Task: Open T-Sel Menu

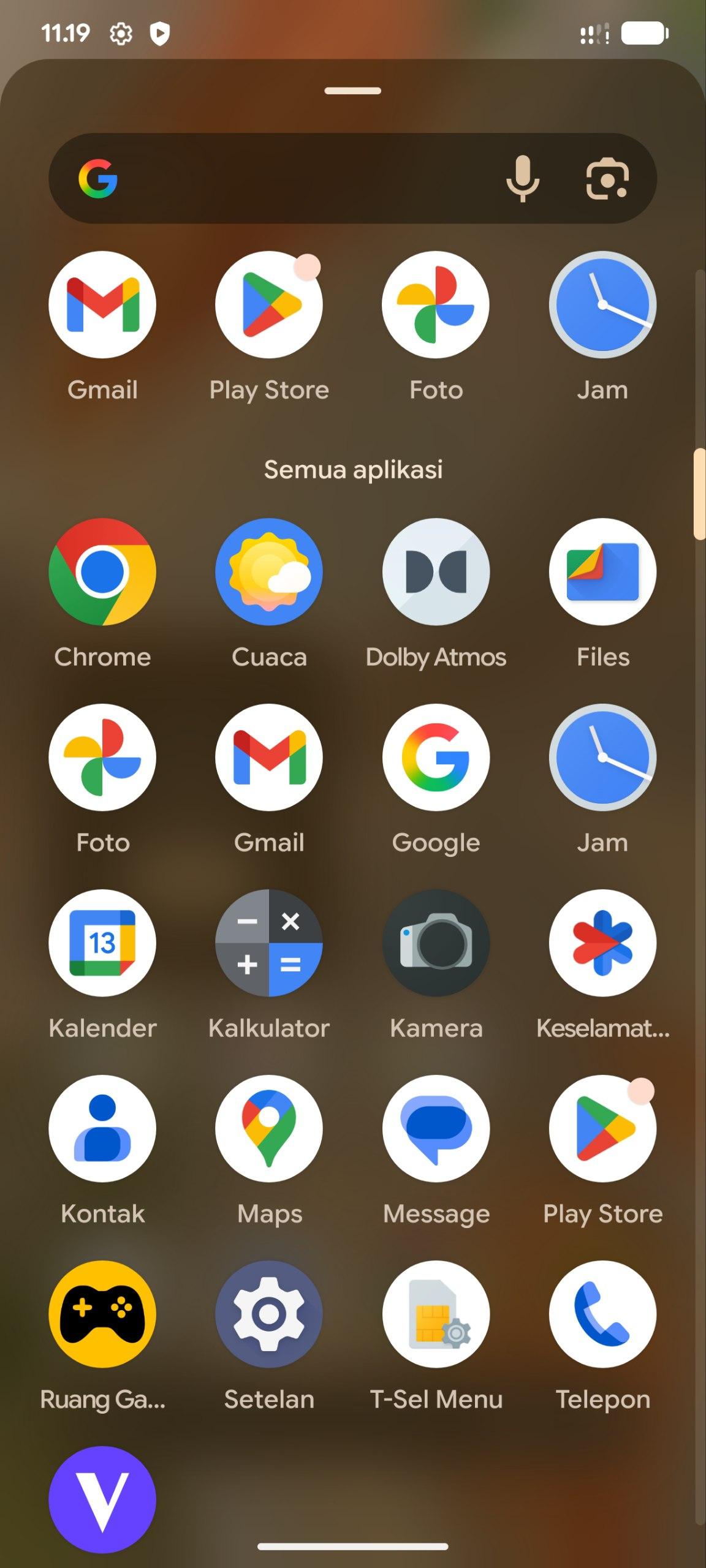Action: (x=436, y=1314)
